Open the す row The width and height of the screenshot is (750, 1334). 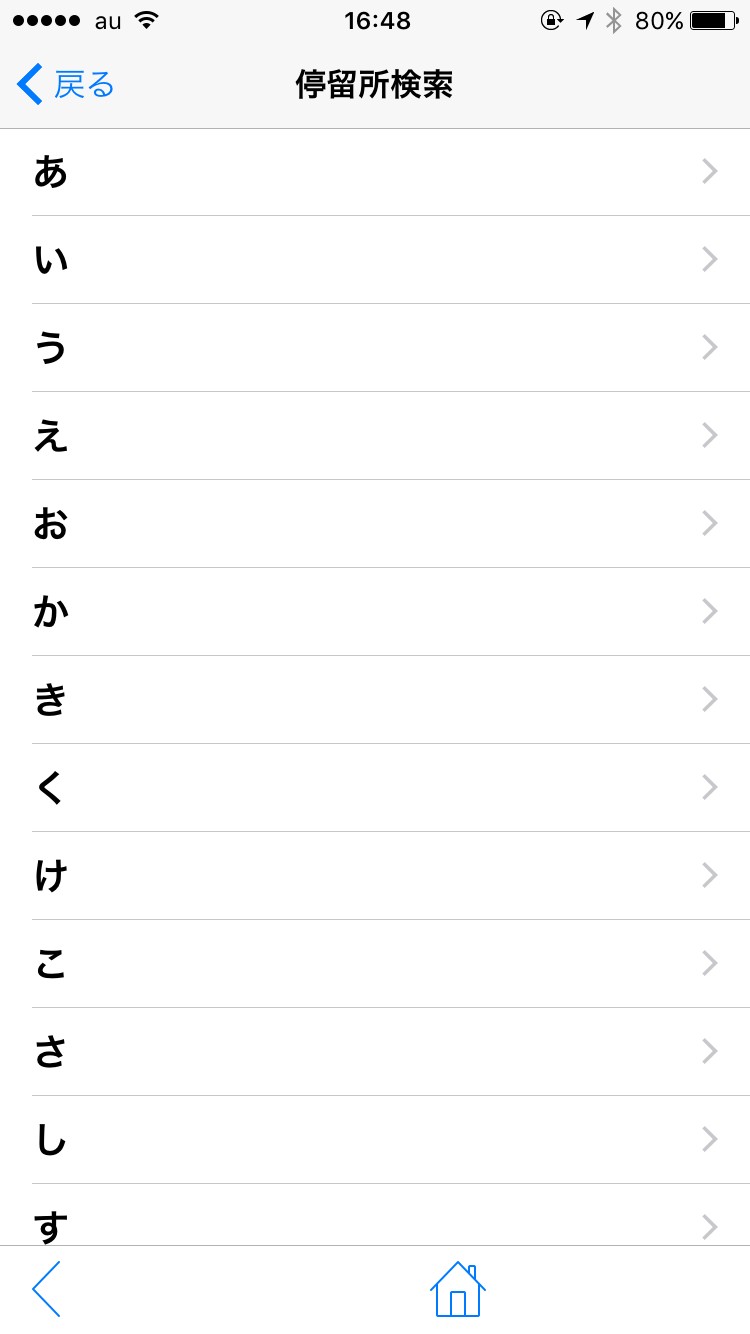[x=375, y=1218]
